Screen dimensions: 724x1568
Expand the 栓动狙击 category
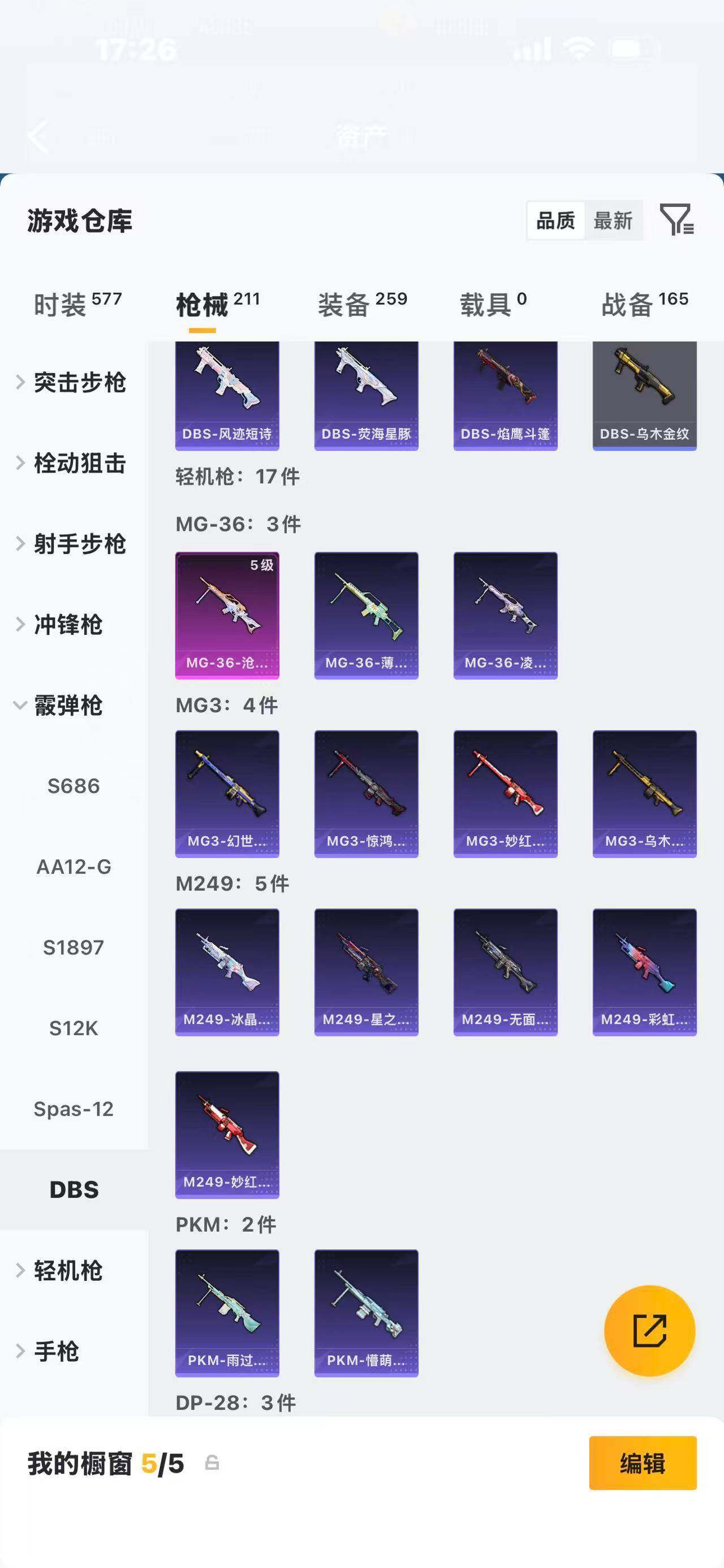pyautogui.click(x=72, y=463)
